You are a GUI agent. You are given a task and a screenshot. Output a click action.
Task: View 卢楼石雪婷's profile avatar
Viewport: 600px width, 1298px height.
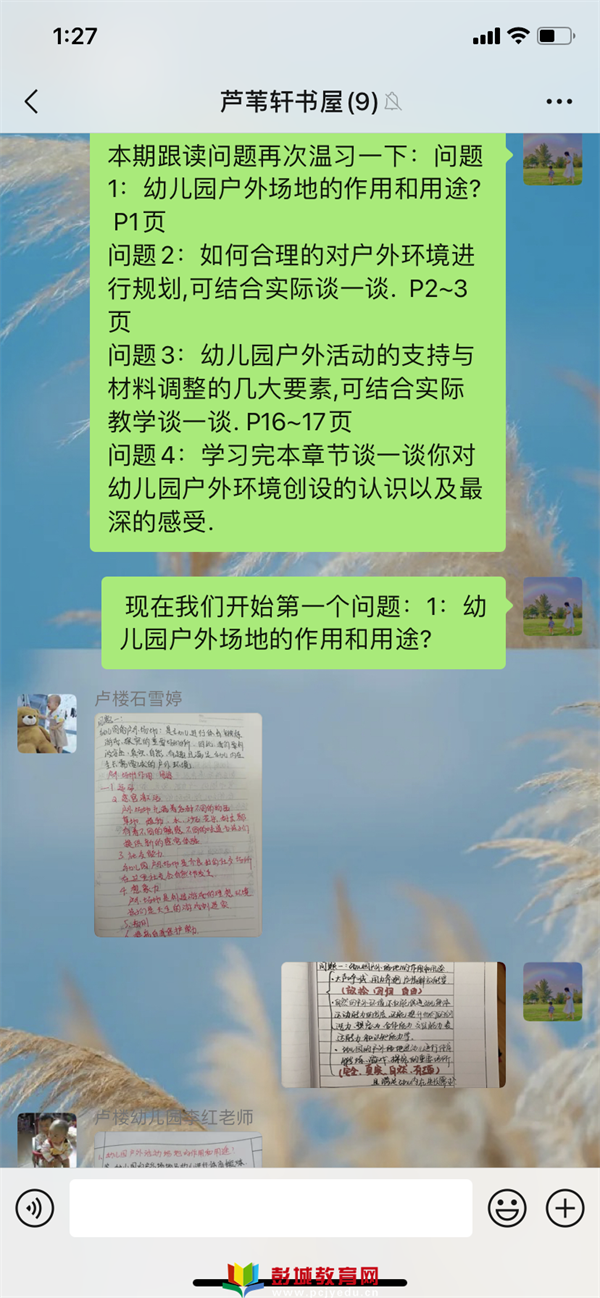tap(46, 724)
